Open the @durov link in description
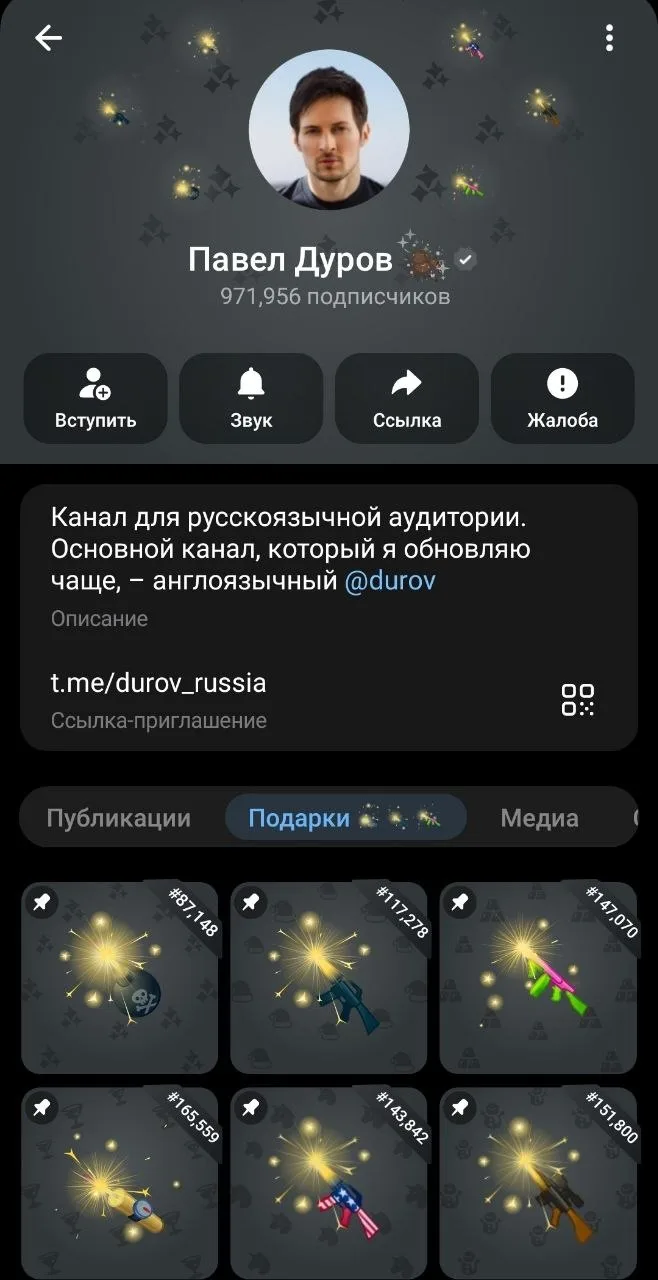Viewport: 658px width, 1280px height. coord(390,581)
